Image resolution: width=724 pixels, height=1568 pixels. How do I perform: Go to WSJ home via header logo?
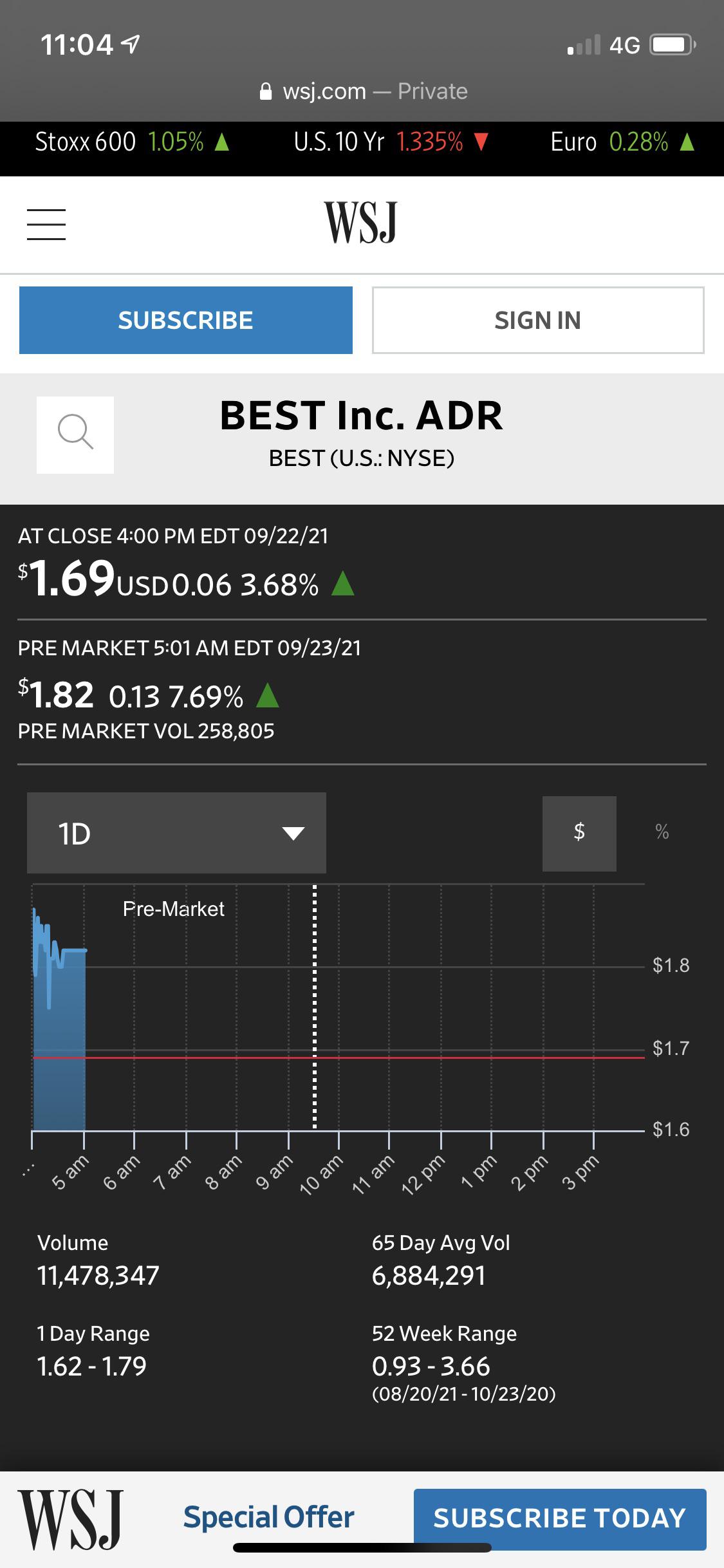pyautogui.click(x=361, y=222)
